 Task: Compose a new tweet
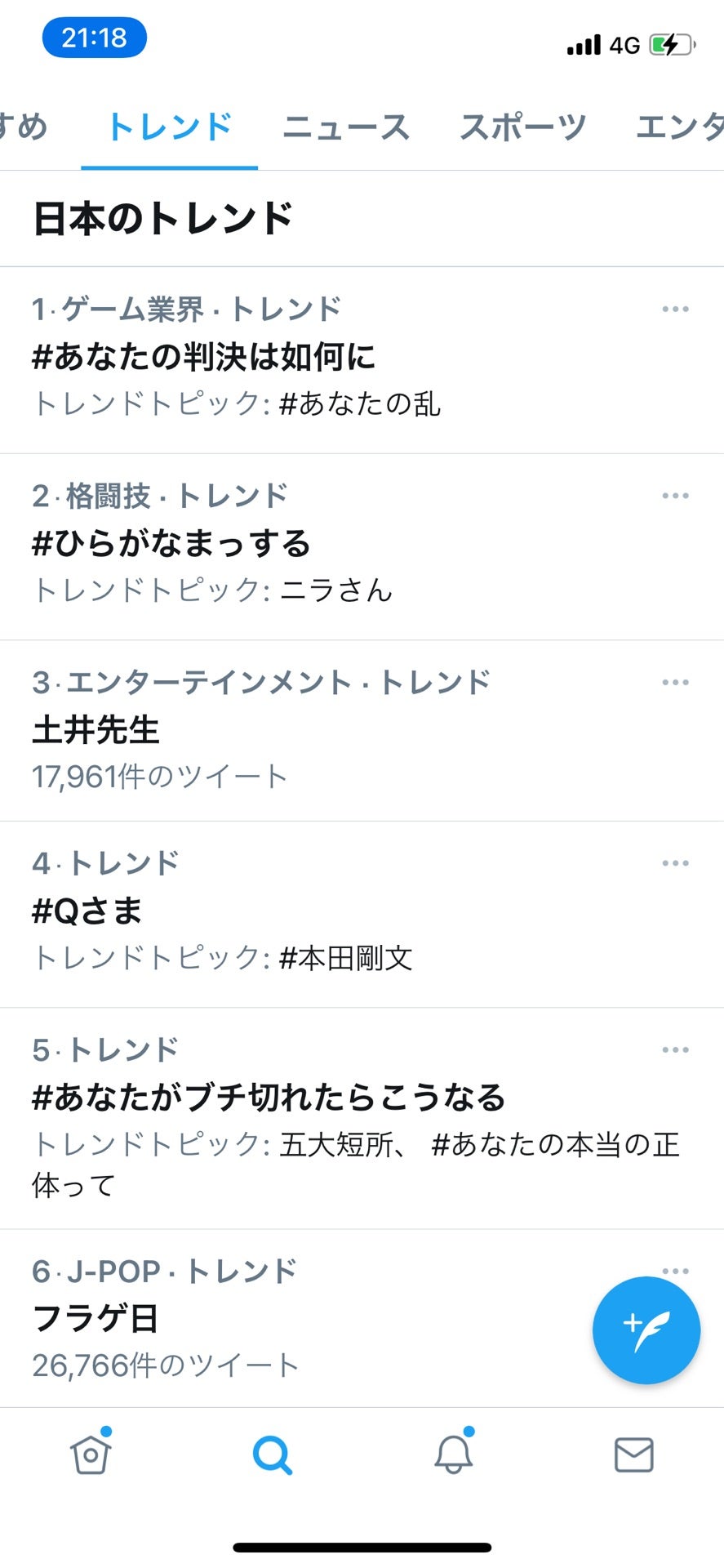(x=646, y=1330)
